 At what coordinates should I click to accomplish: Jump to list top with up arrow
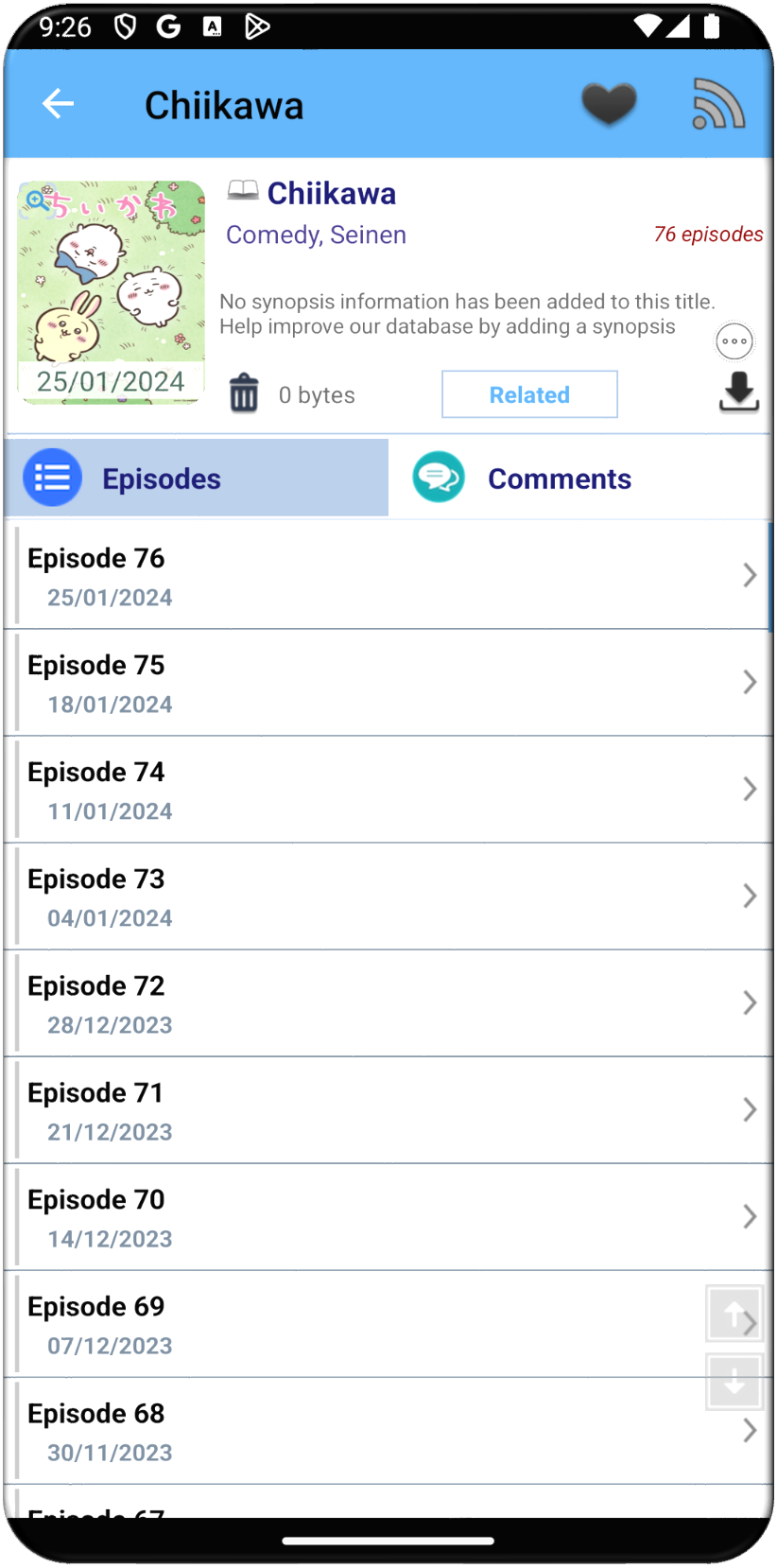click(734, 1314)
